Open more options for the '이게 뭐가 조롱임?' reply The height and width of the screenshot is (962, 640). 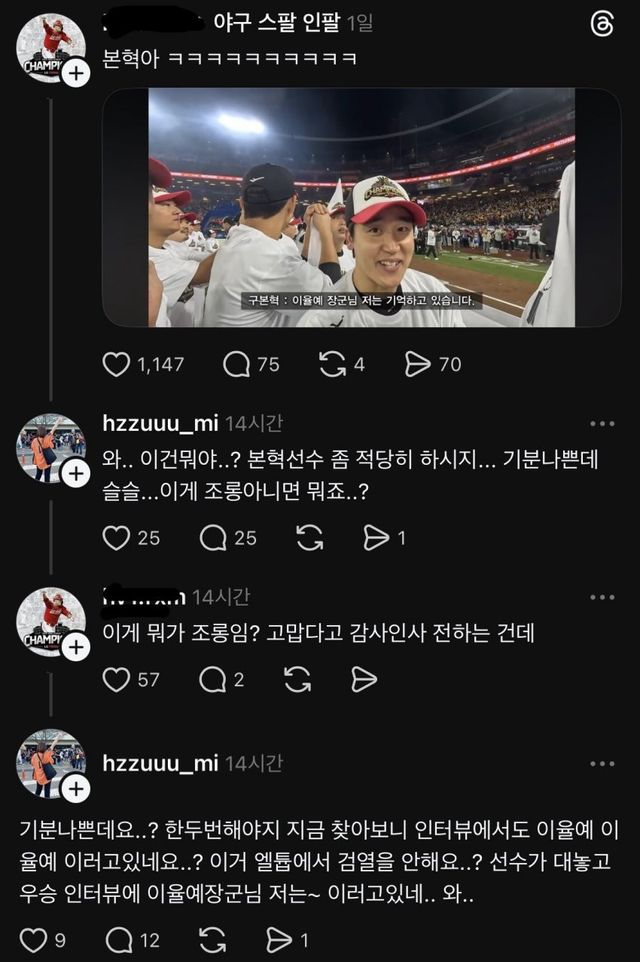point(603,597)
